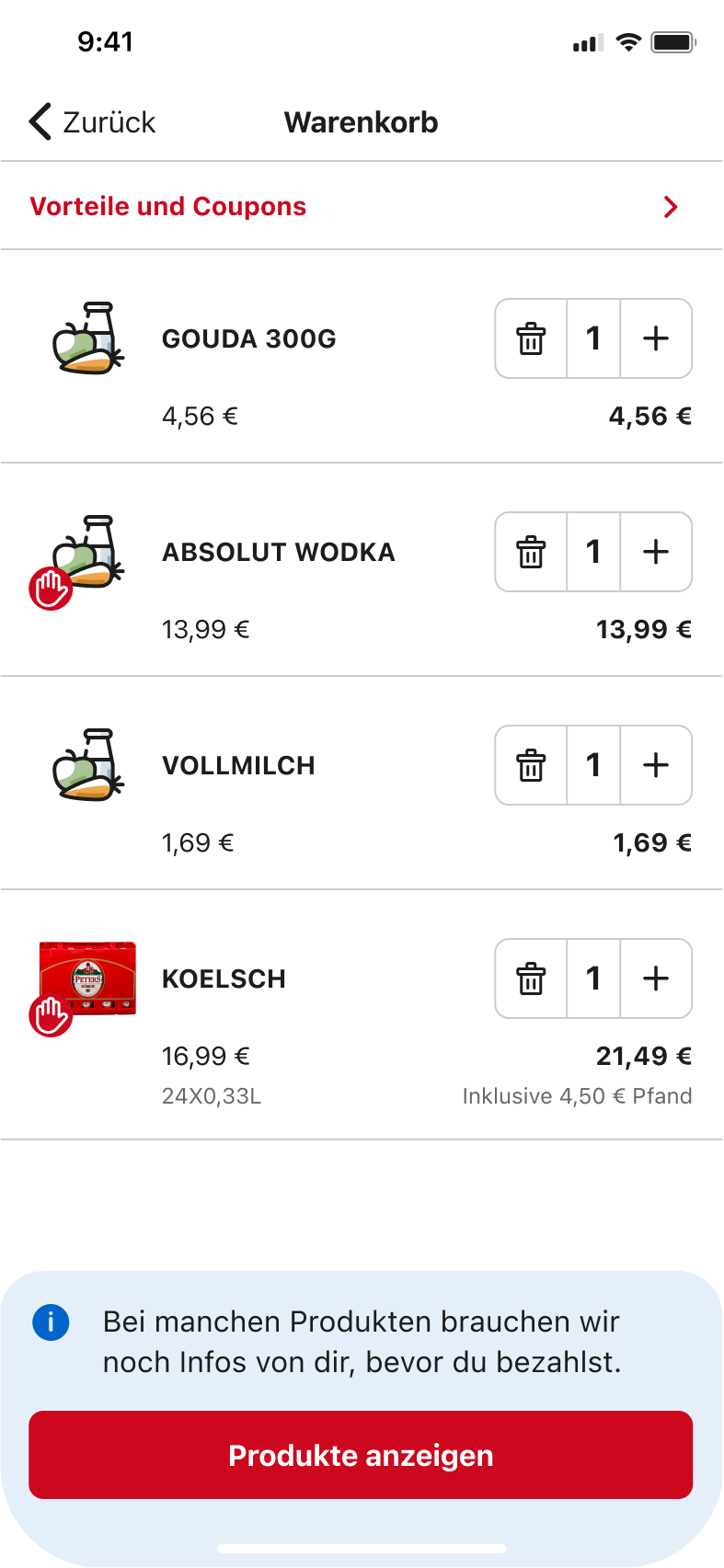The width and height of the screenshot is (724, 1568).
Task: Tap the trash icon next to VOLLMILCH
Action: coord(531,764)
